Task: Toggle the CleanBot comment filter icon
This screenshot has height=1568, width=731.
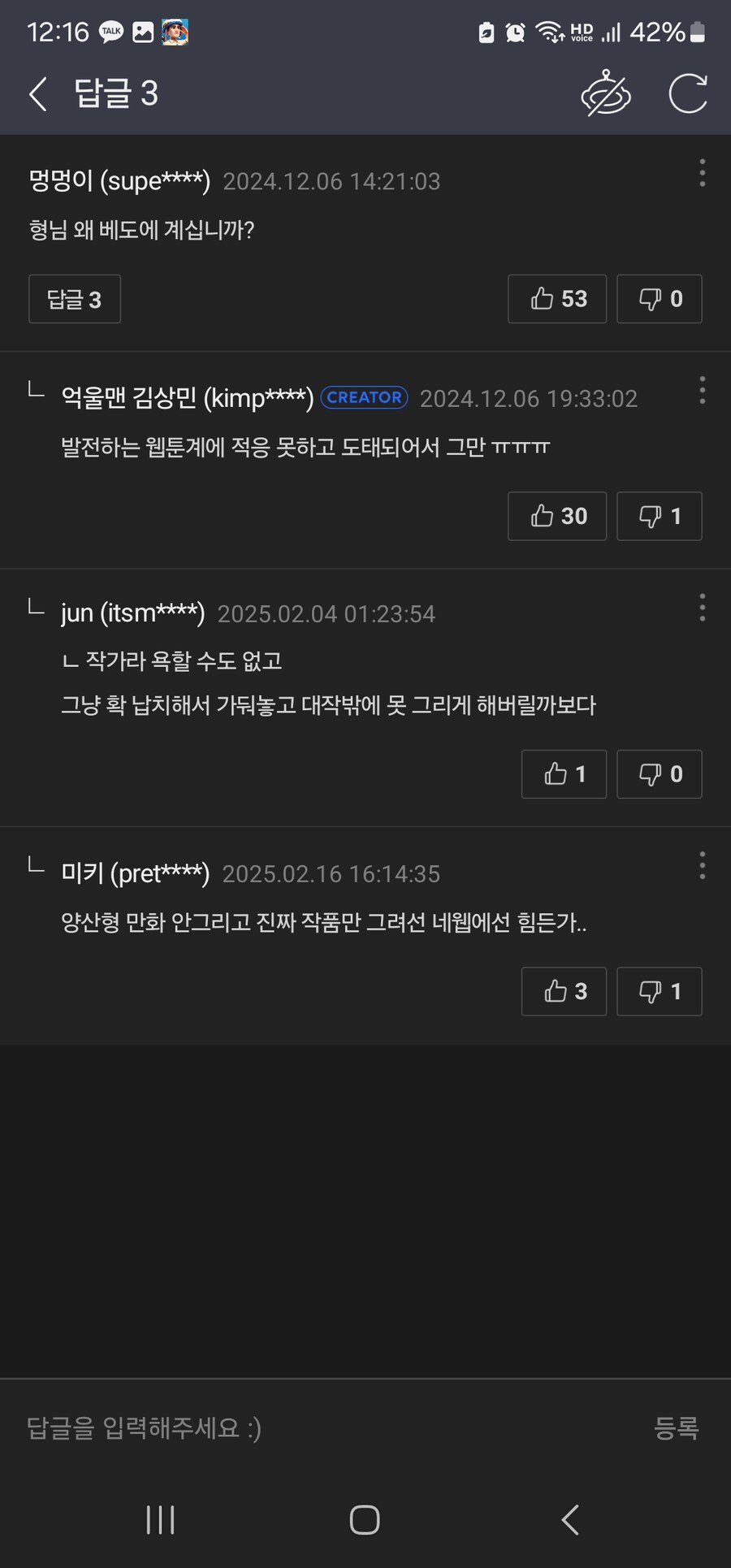Action: (x=606, y=95)
